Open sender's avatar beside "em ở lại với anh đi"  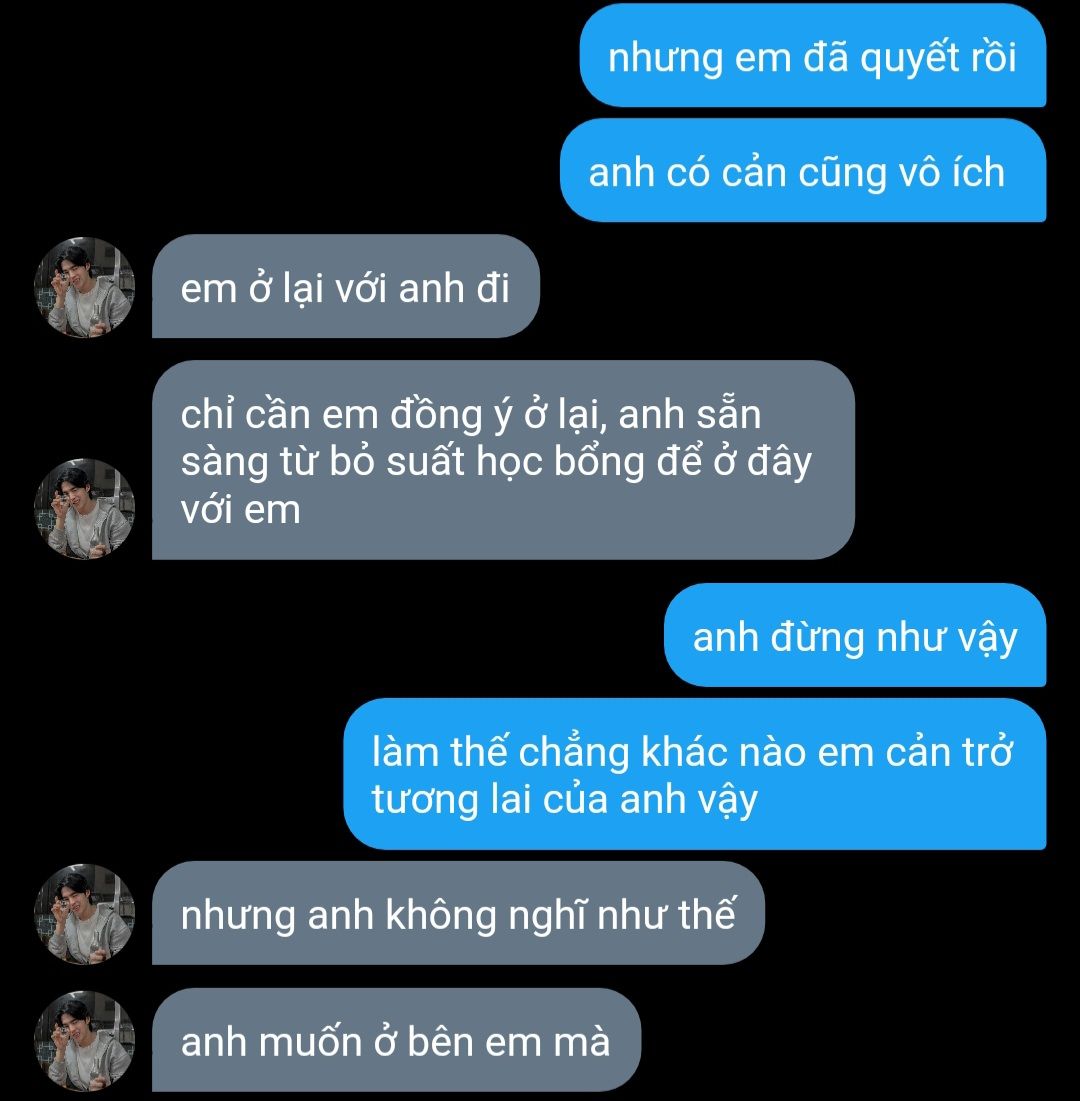point(84,287)
